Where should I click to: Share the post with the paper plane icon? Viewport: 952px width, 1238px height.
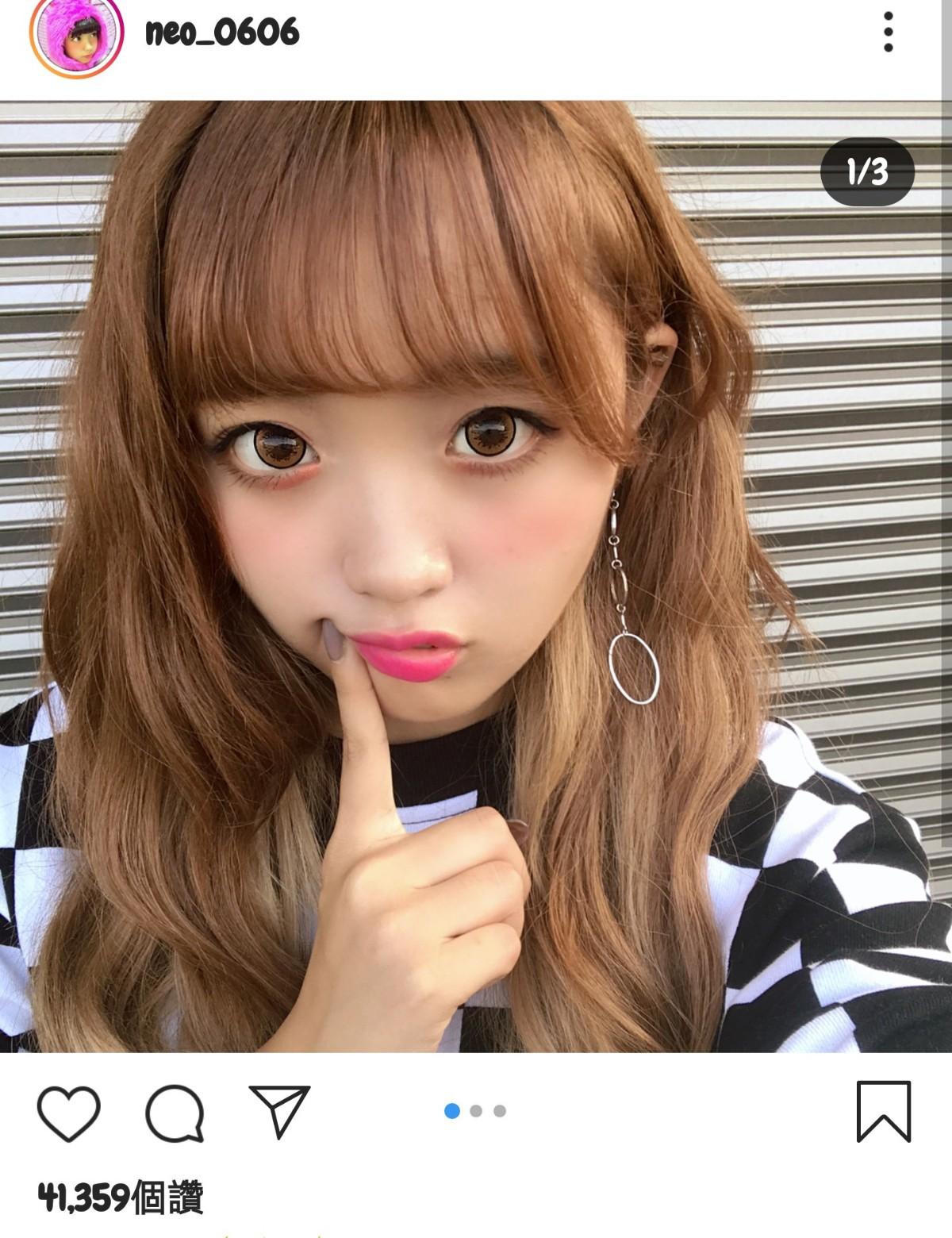tap(279, 1111)
